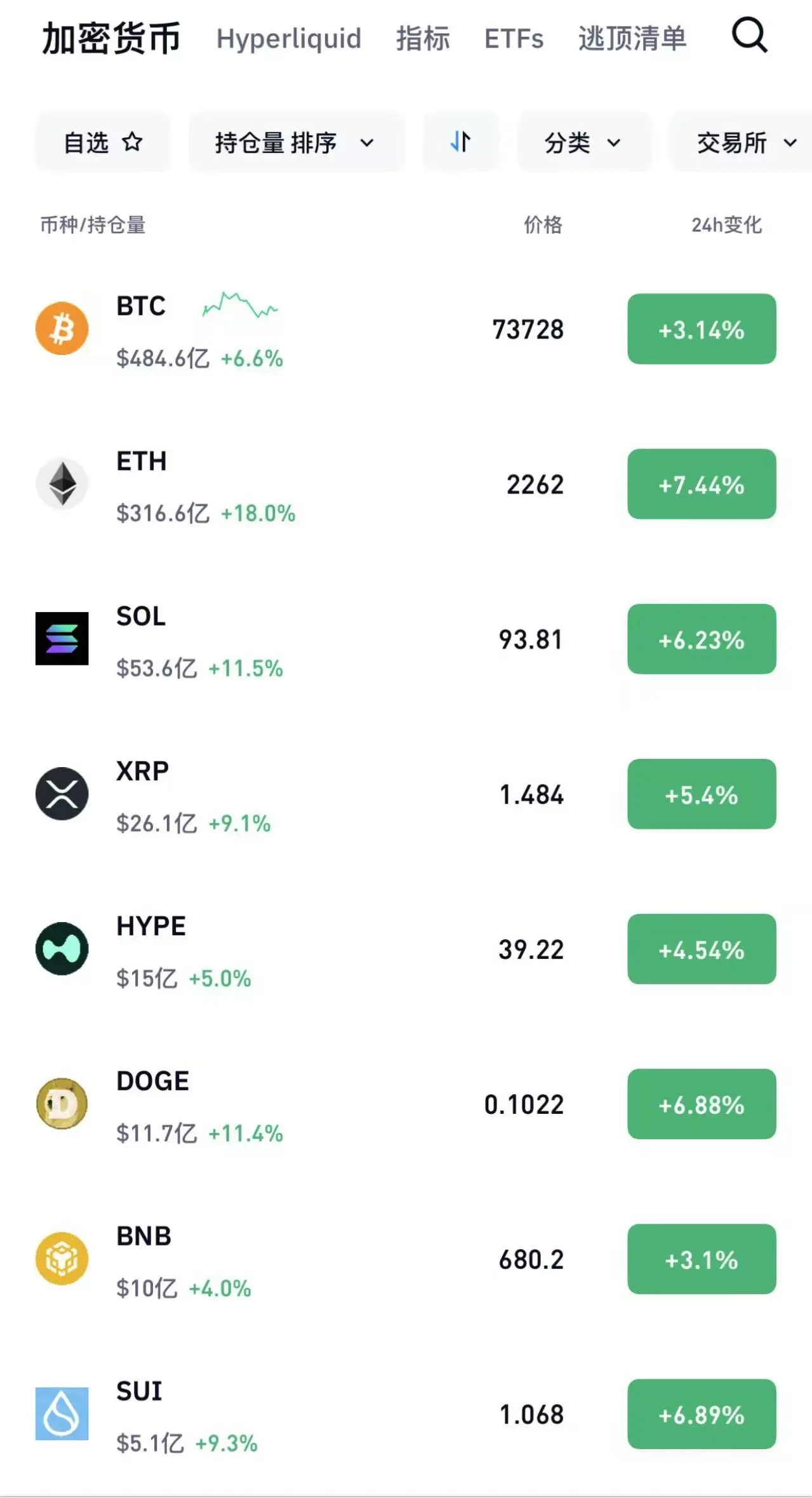Screen dimensions: 812x1498
Task: Toggle the sort direction arrows
Action: (x=461, y=142)
